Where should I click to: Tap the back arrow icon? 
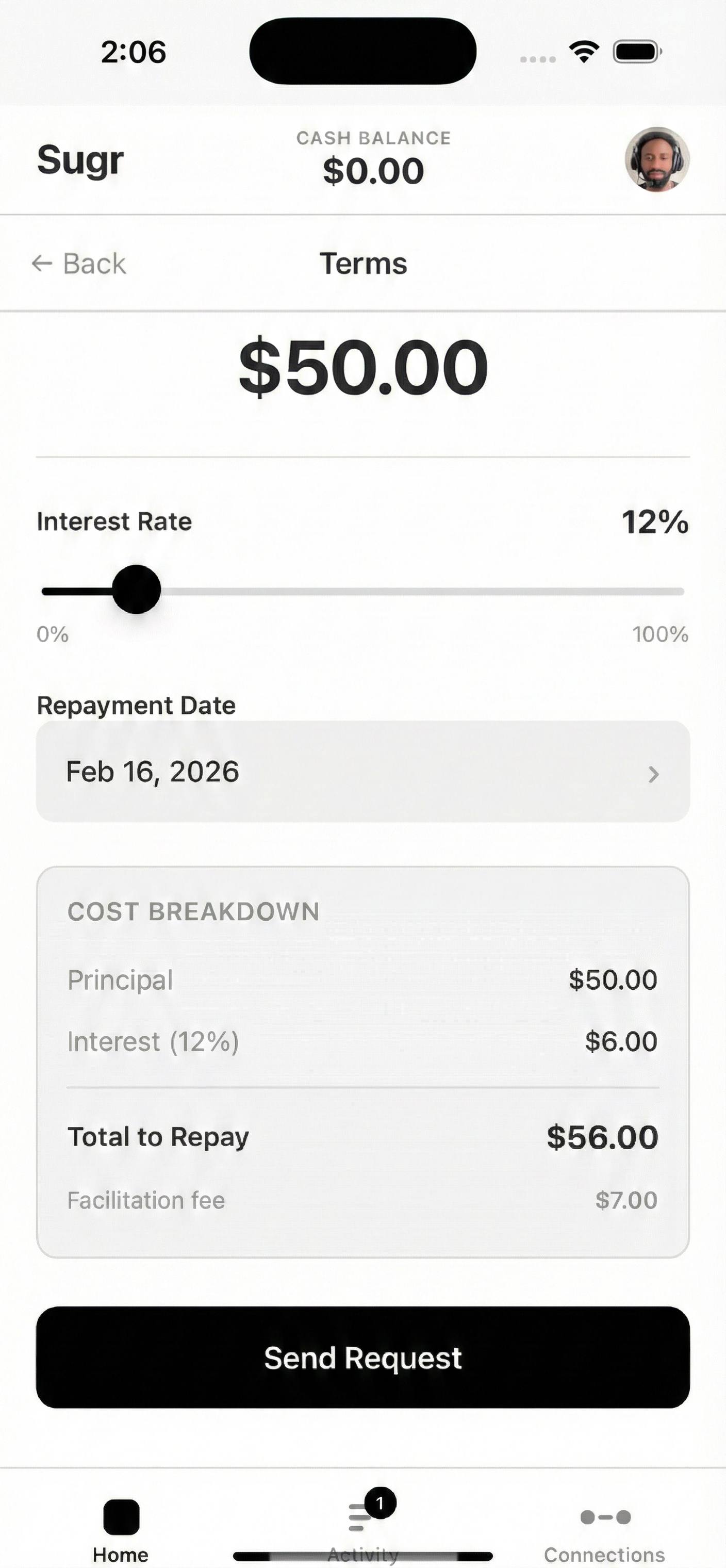42,263
